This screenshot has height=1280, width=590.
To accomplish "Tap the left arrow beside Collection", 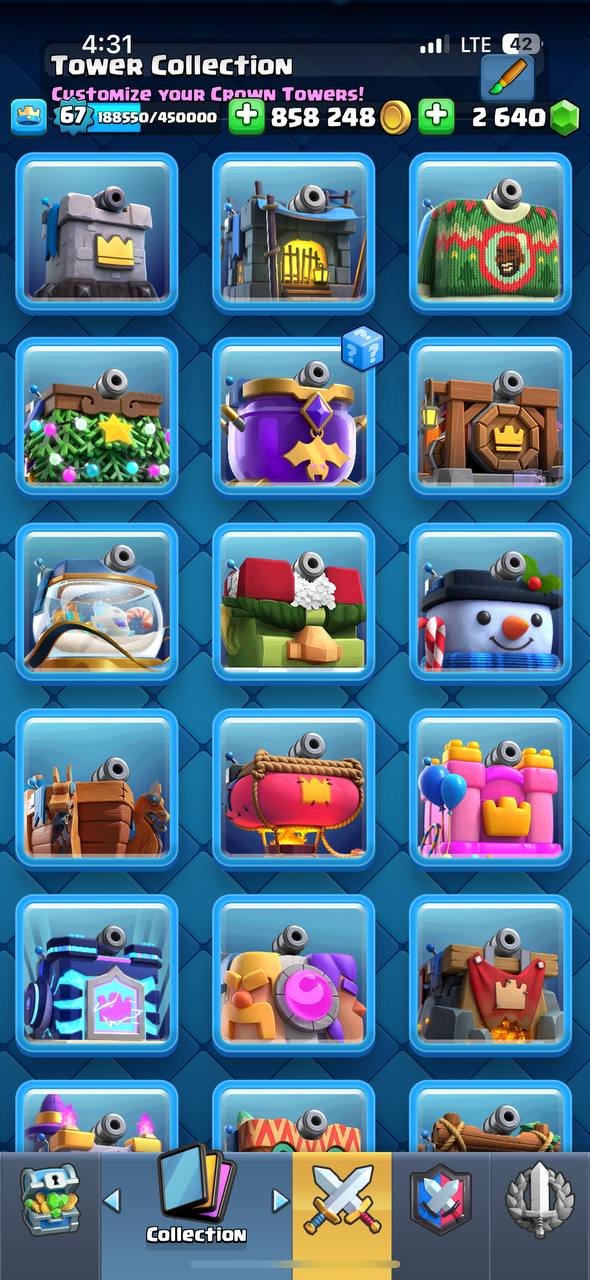I will pyautogui.click(x=112, y=1199).
